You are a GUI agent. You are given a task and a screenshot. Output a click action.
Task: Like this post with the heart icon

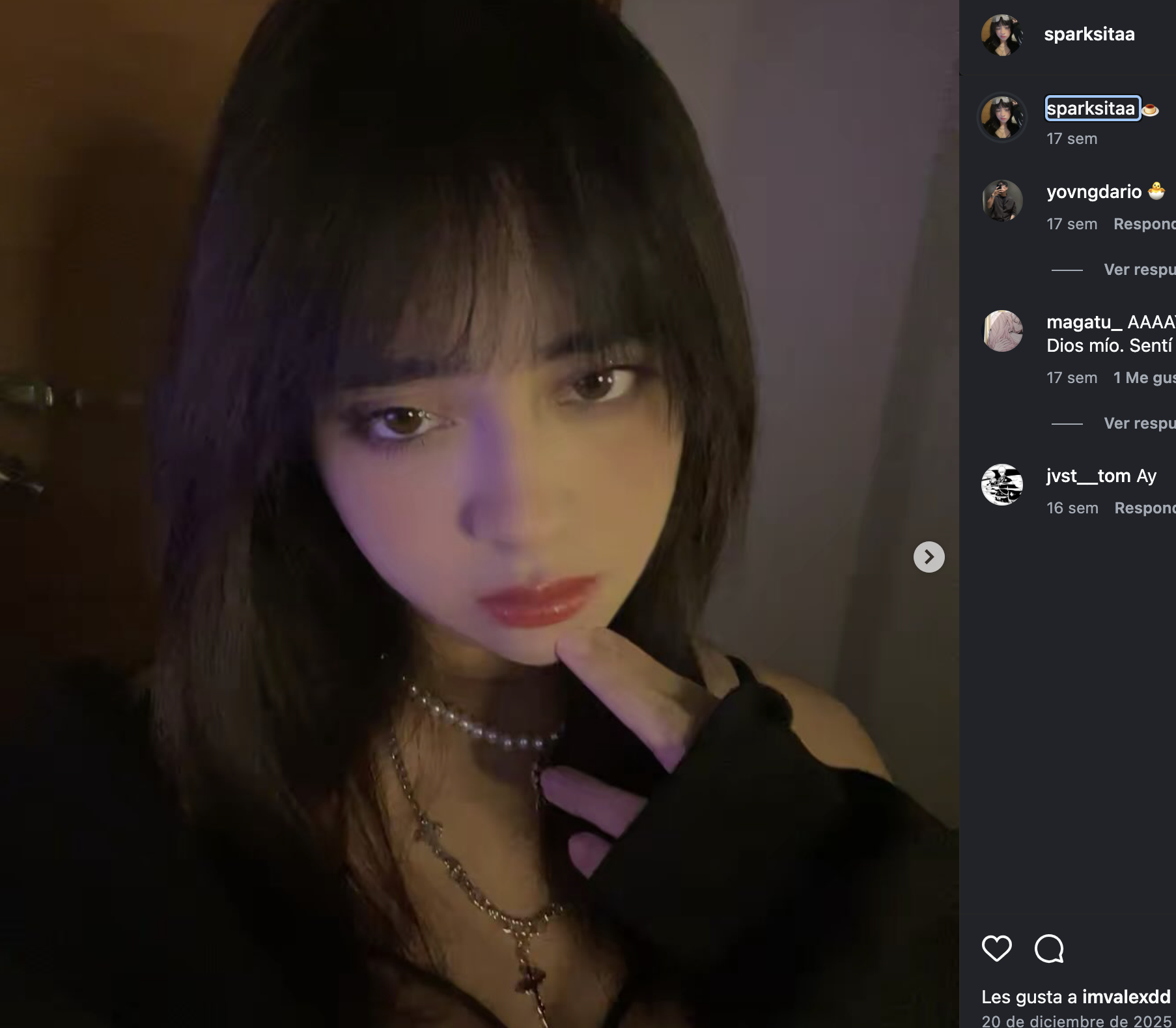(x=996, y=949)
